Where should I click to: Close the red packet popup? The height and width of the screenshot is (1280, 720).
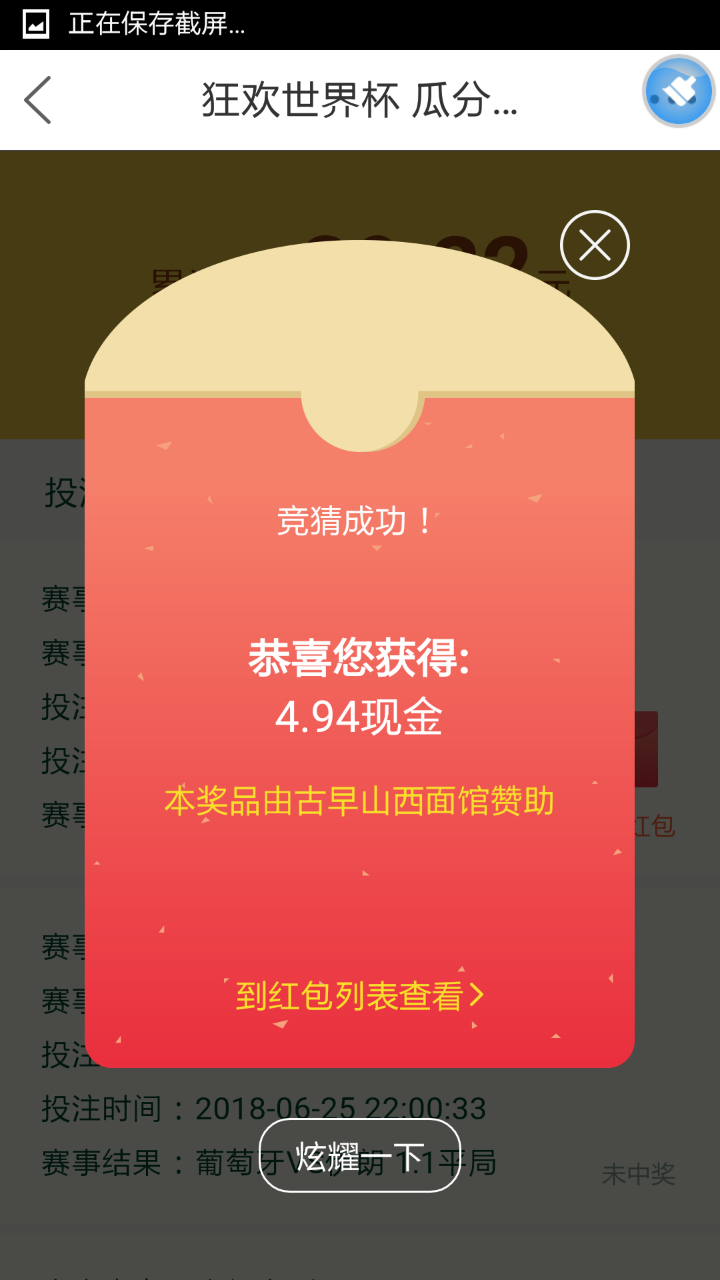tap(595, 245)
